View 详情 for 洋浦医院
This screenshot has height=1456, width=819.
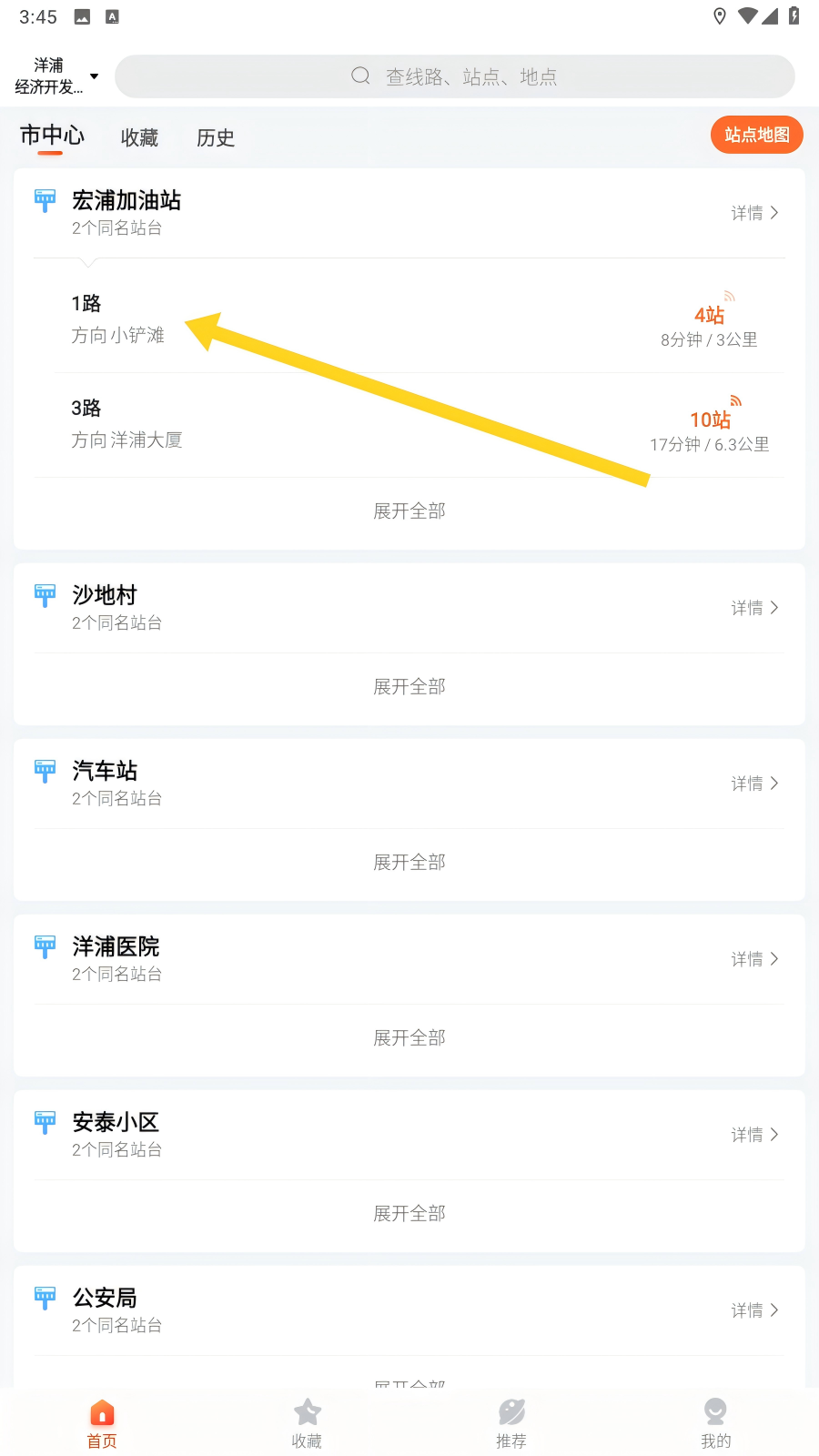click(x=754, y=959)
